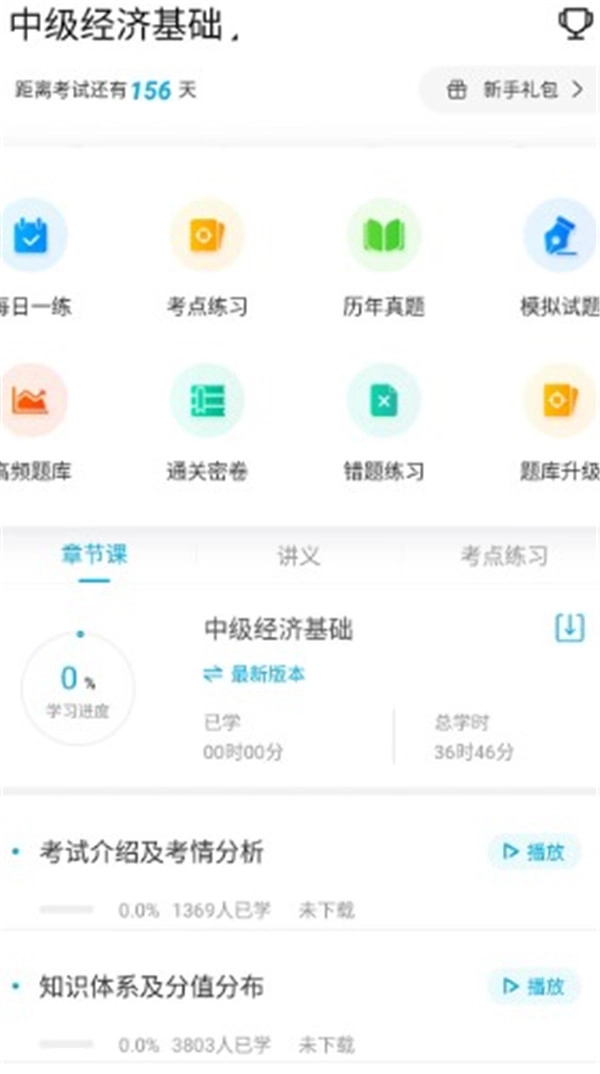Tap 最新版本 to switch course version

[255, 675]
